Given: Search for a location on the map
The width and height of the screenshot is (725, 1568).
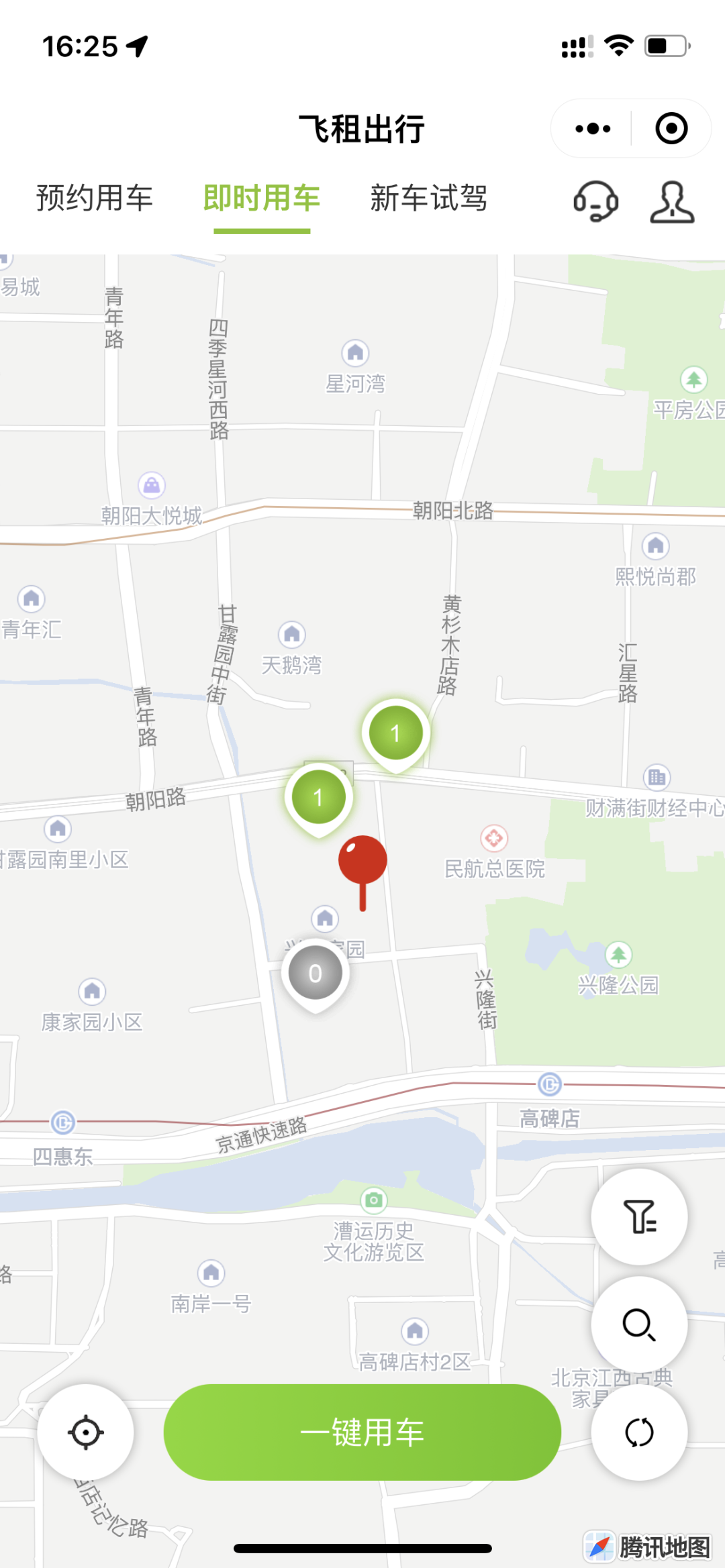Looking at the screenshot, I should point(639,1324).
